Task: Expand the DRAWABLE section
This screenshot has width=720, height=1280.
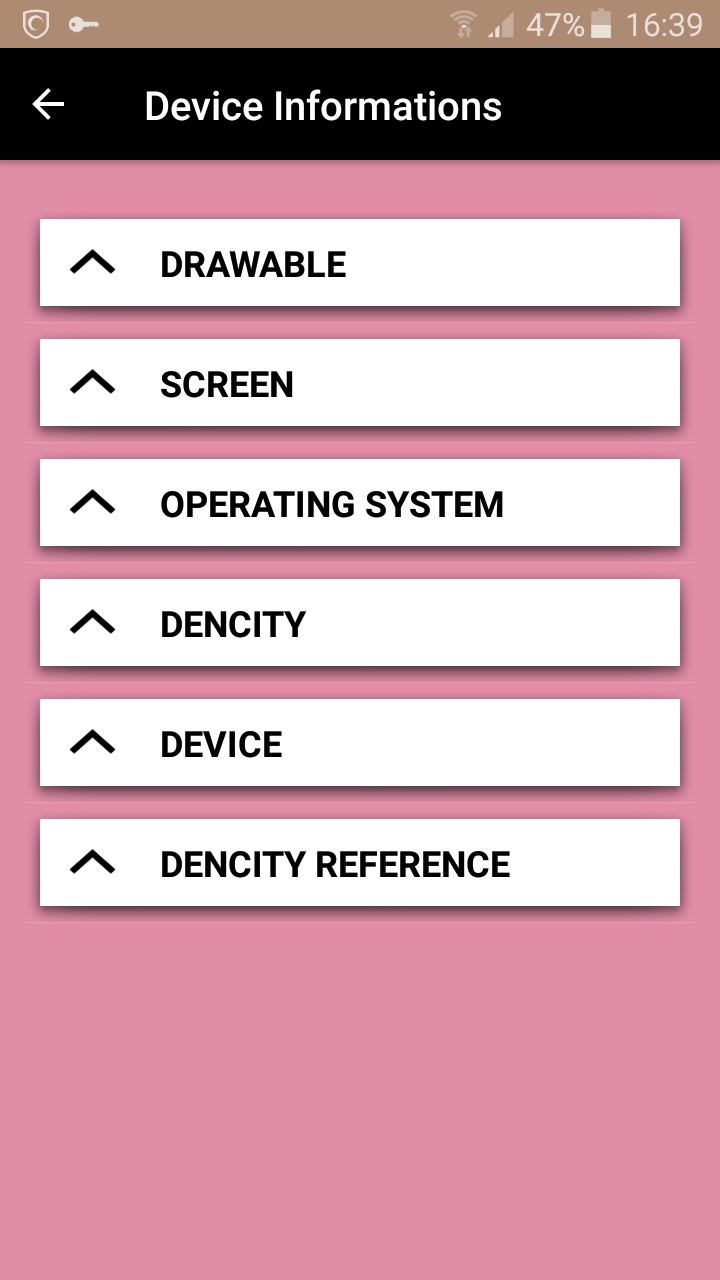Action: click(x=359, y=263)
